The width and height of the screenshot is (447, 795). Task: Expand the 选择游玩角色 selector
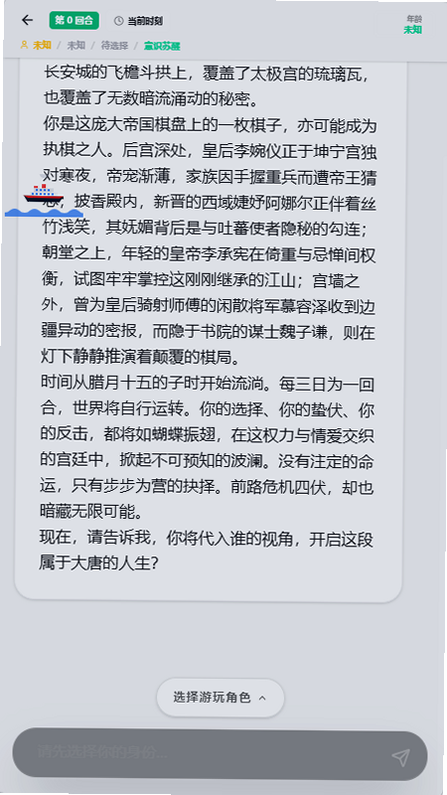[220, 698]
